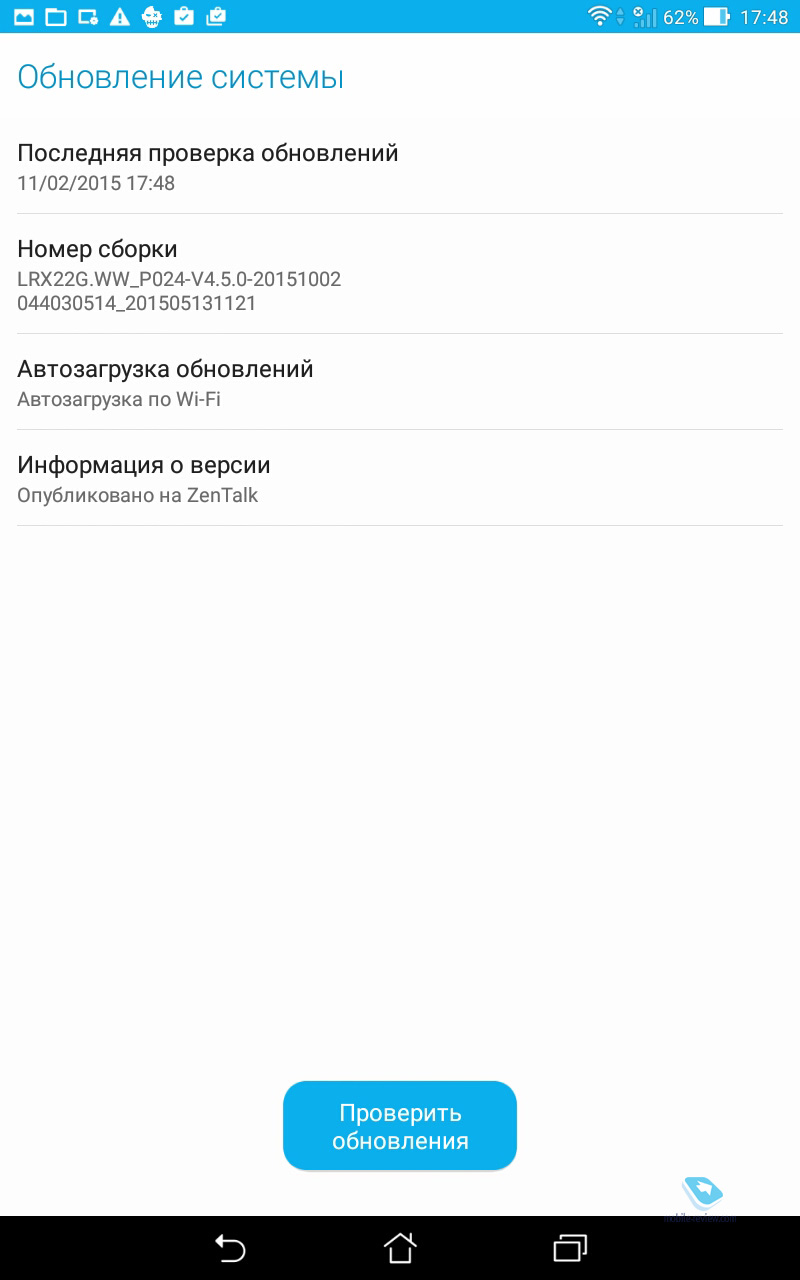Viewport: 800px width, 1280px height.
Task: Show recent apps
Action: coord(570,1248)
